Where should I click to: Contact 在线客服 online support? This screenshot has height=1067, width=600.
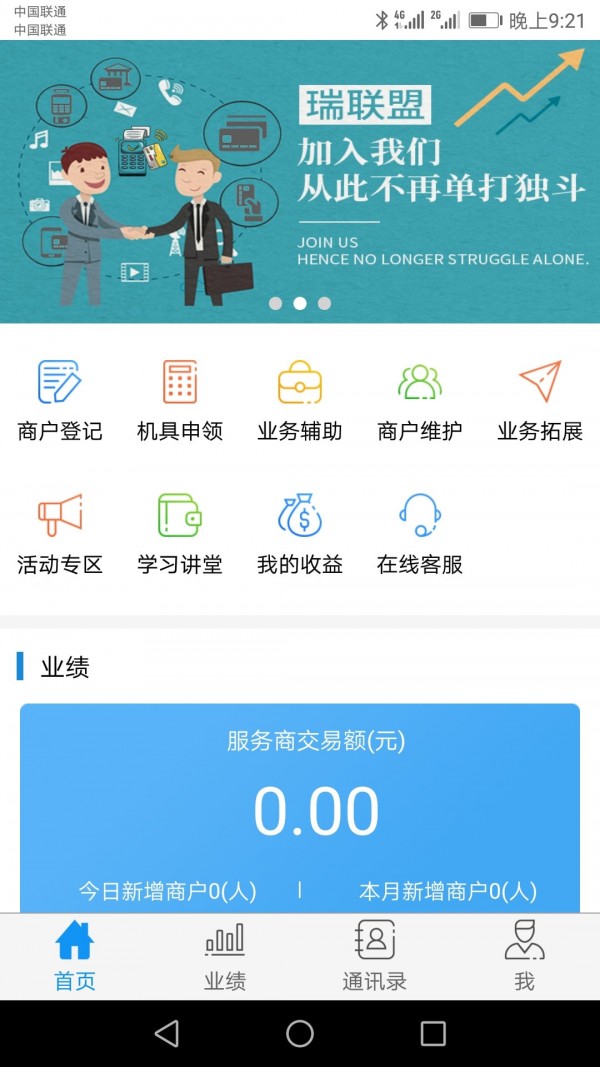pyautogui.click(x=420, y=534)
